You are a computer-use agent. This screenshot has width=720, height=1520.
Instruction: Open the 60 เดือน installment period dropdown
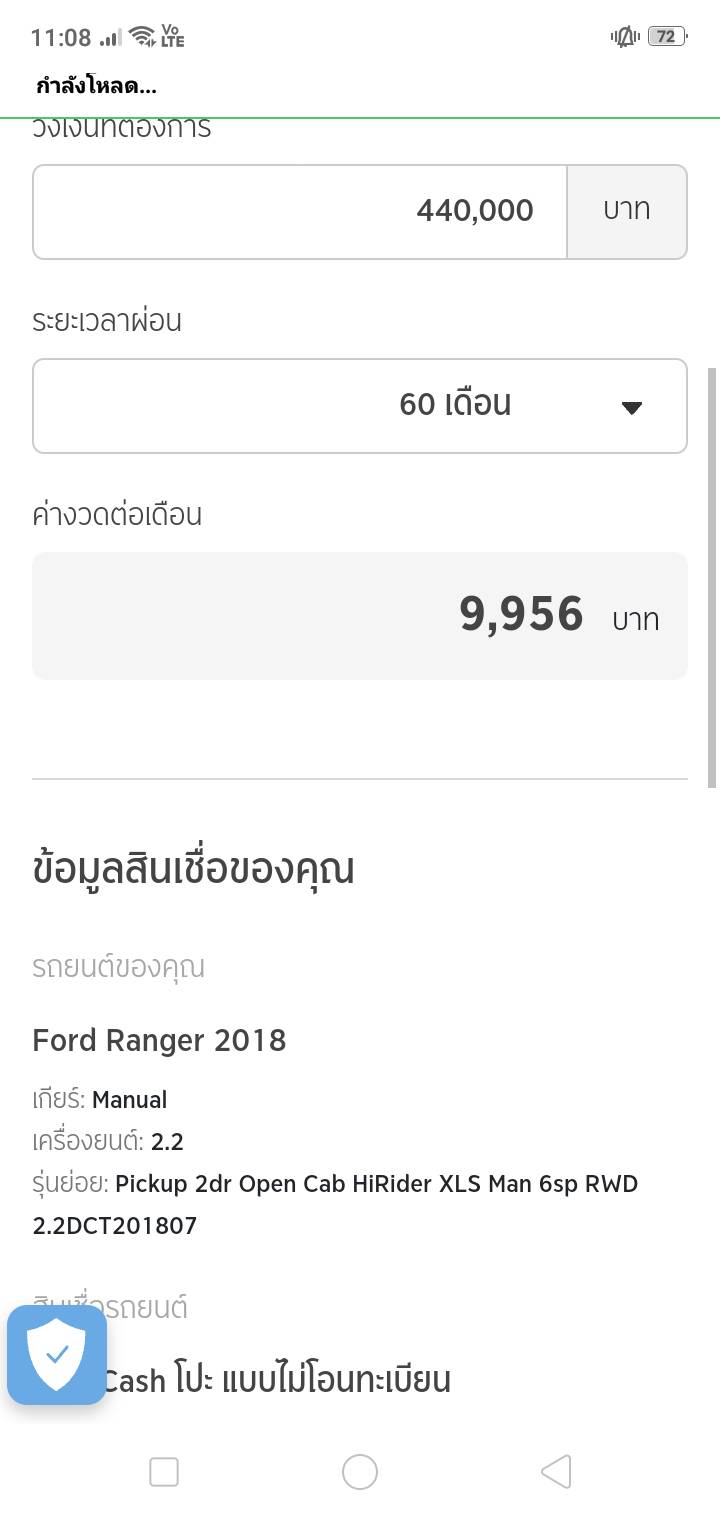(x=360, y=406)
